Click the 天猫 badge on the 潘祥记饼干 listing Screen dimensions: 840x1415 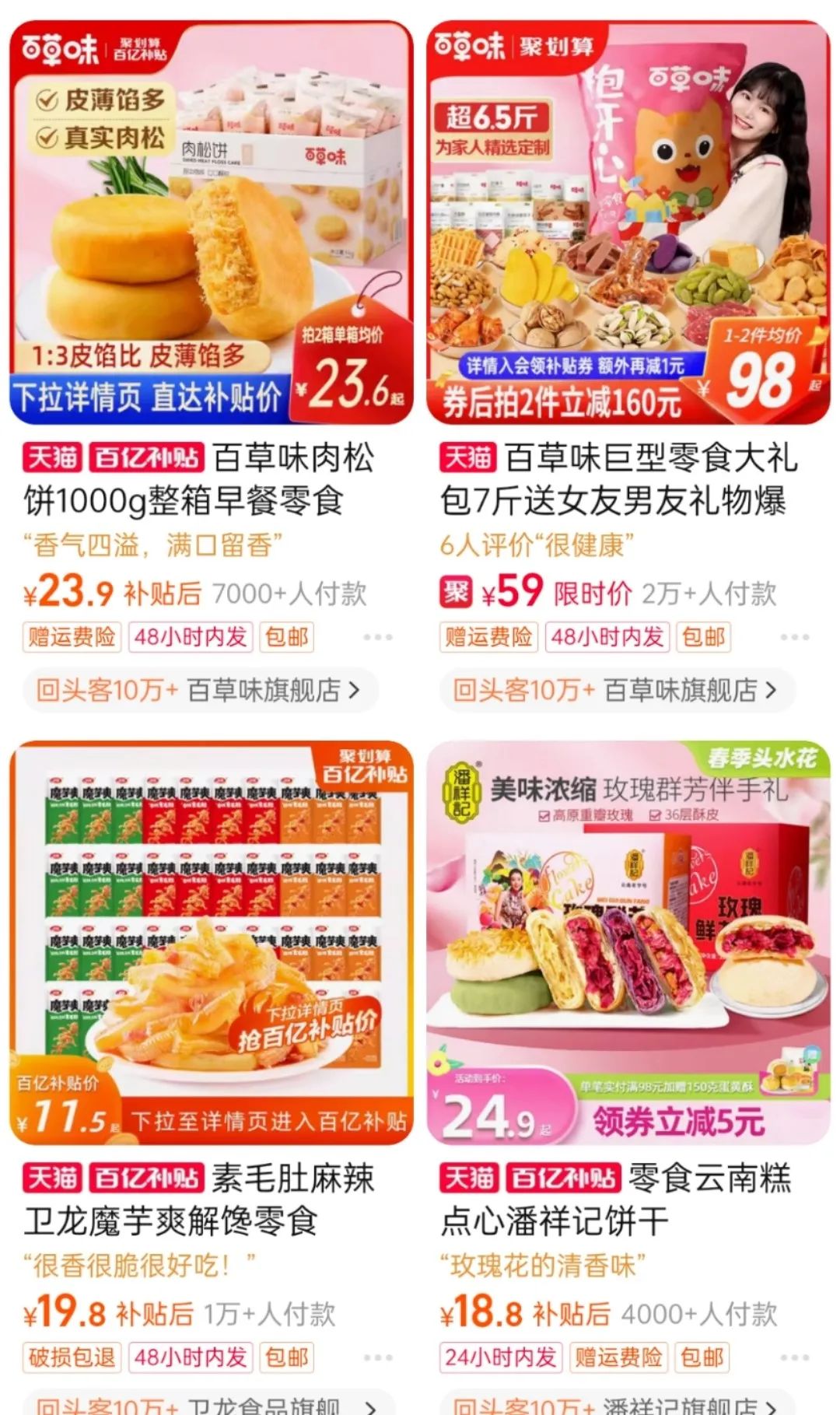[x=468, y=1180]
